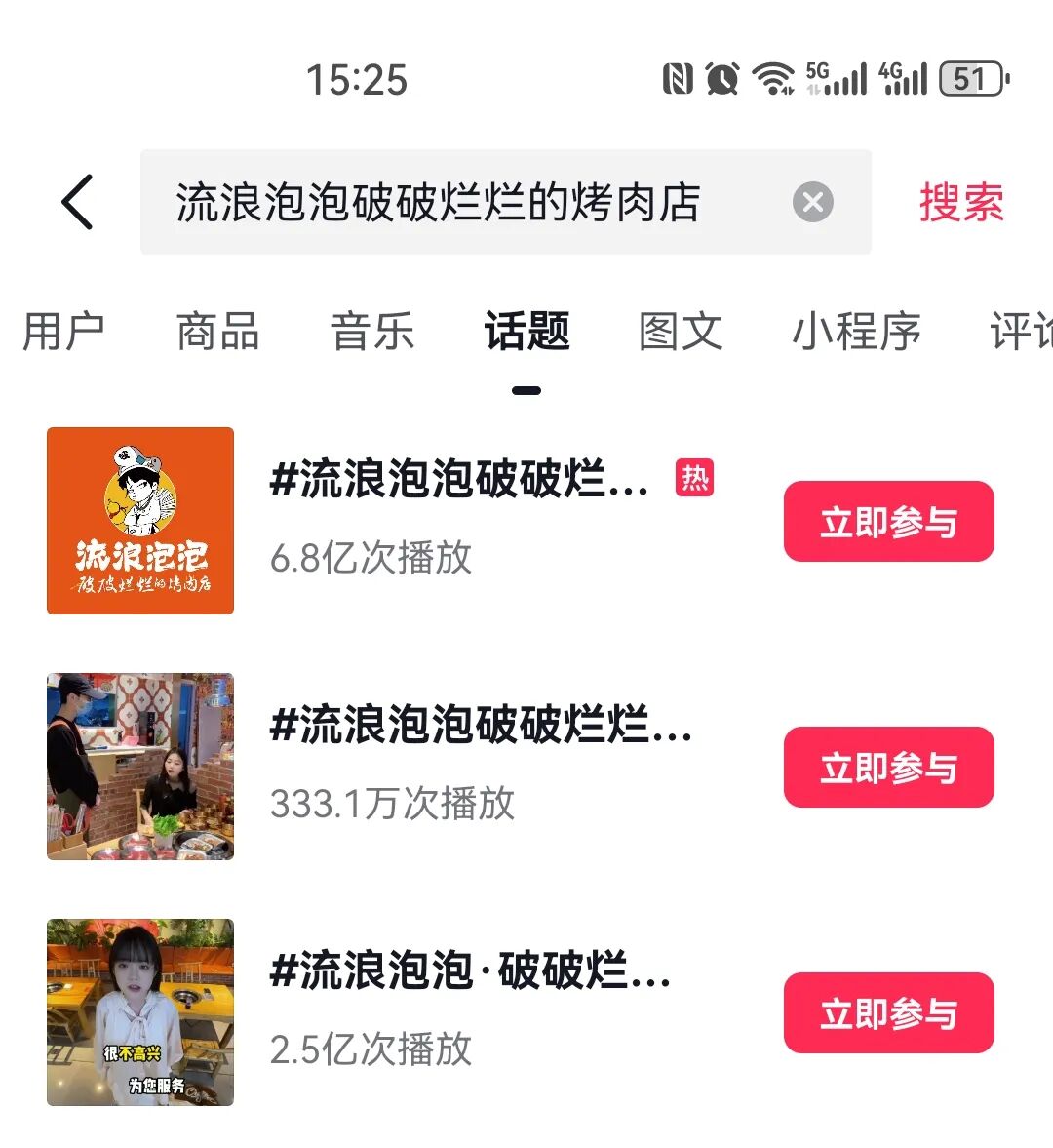Screen dimensions: 1053x1148
Task: Switch to the 图文 tab
Action: (681, 331)
